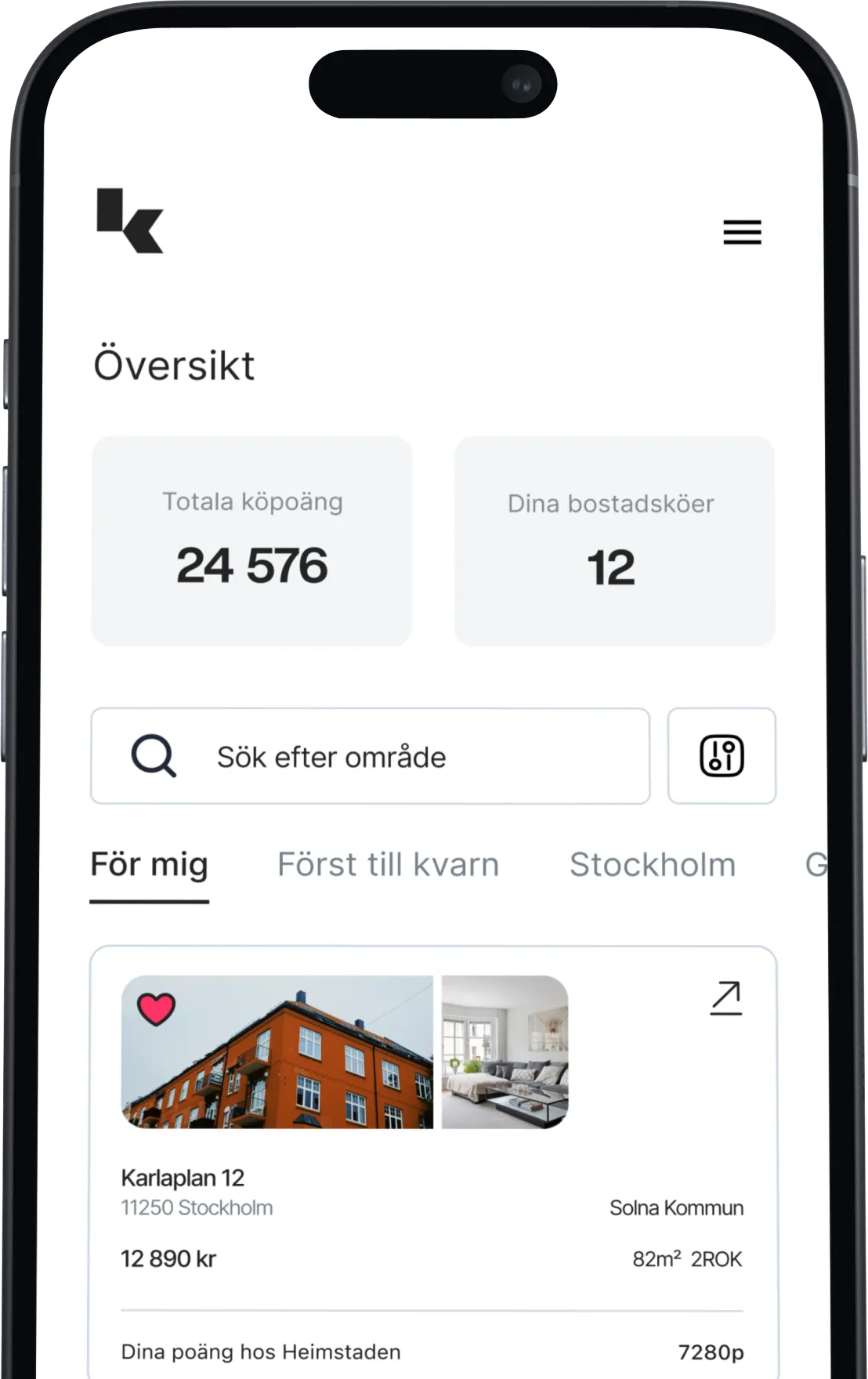Click the Sök efter område search field
Screen dimensions: 868x1379
click(368, 756)
